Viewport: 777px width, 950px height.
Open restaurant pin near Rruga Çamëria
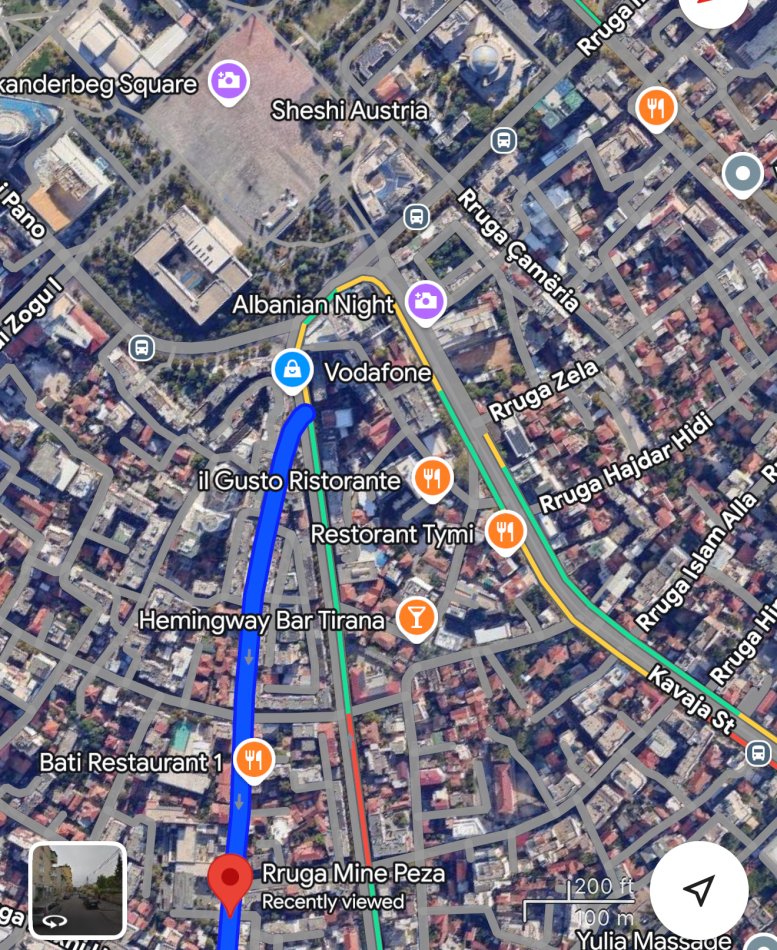[x=656, y=106]
